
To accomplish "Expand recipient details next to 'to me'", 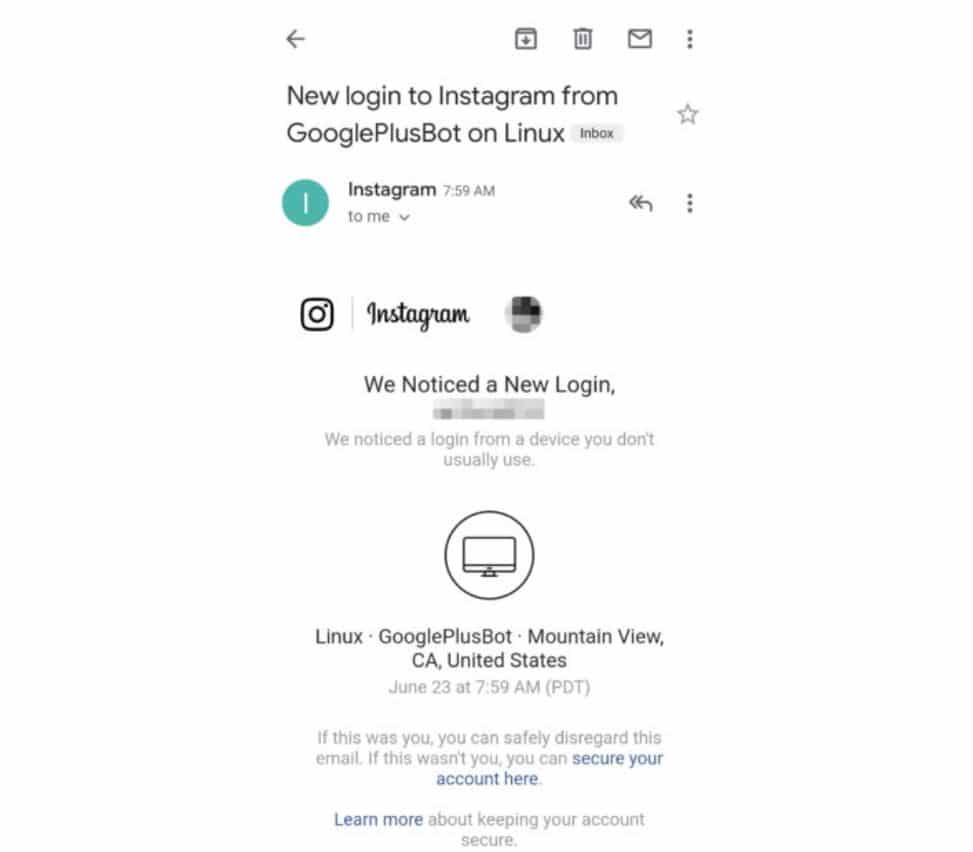I will click(x=404, y=217).
